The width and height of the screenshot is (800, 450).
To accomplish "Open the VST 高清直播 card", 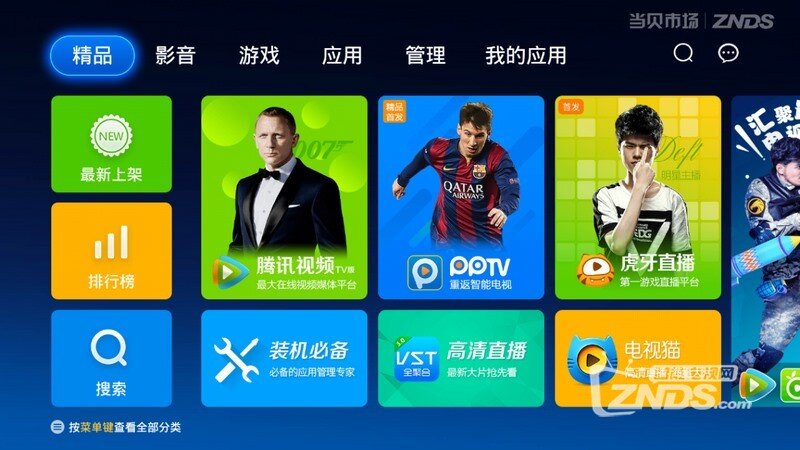I will pyautogui.click(x=461, y=358).
